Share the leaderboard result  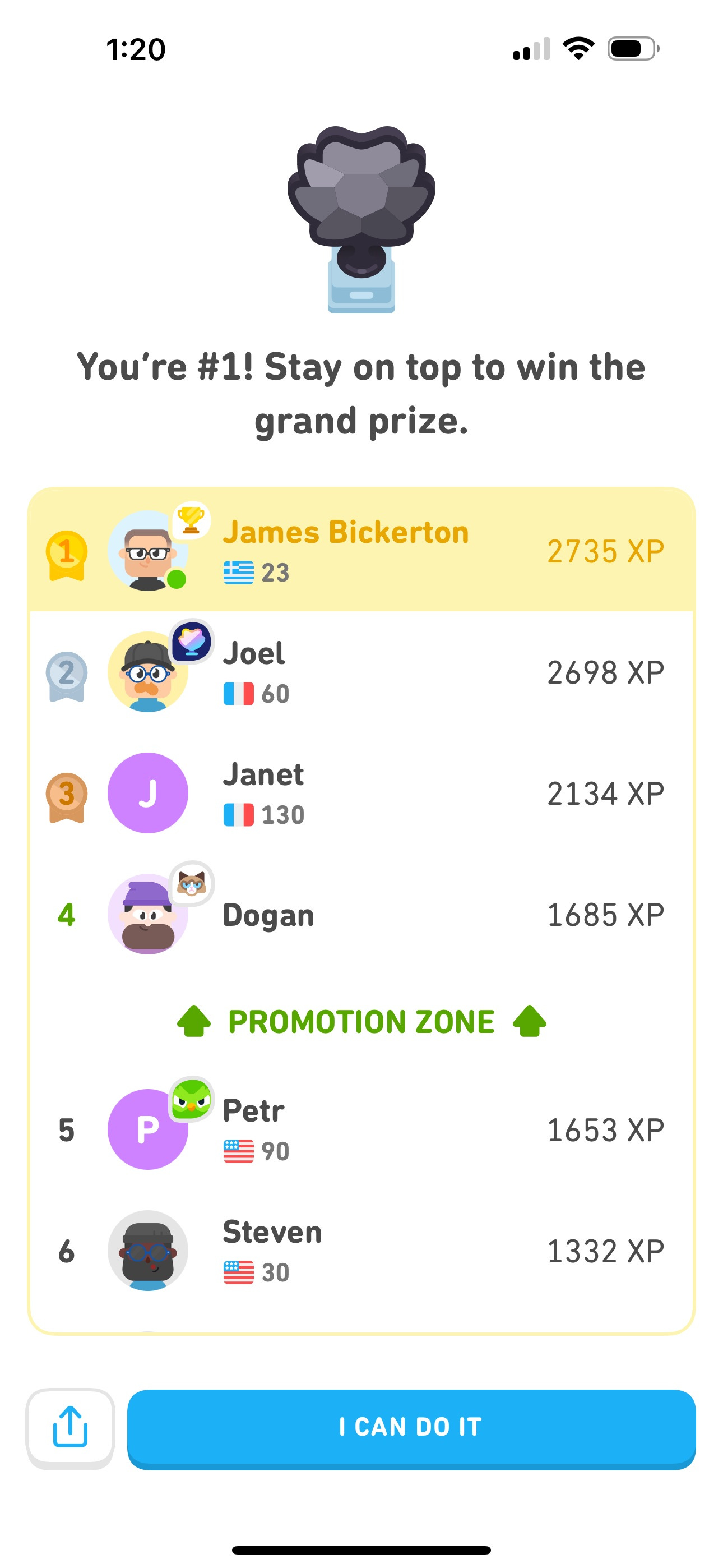pyautogui.click(x=70, y=1427)
